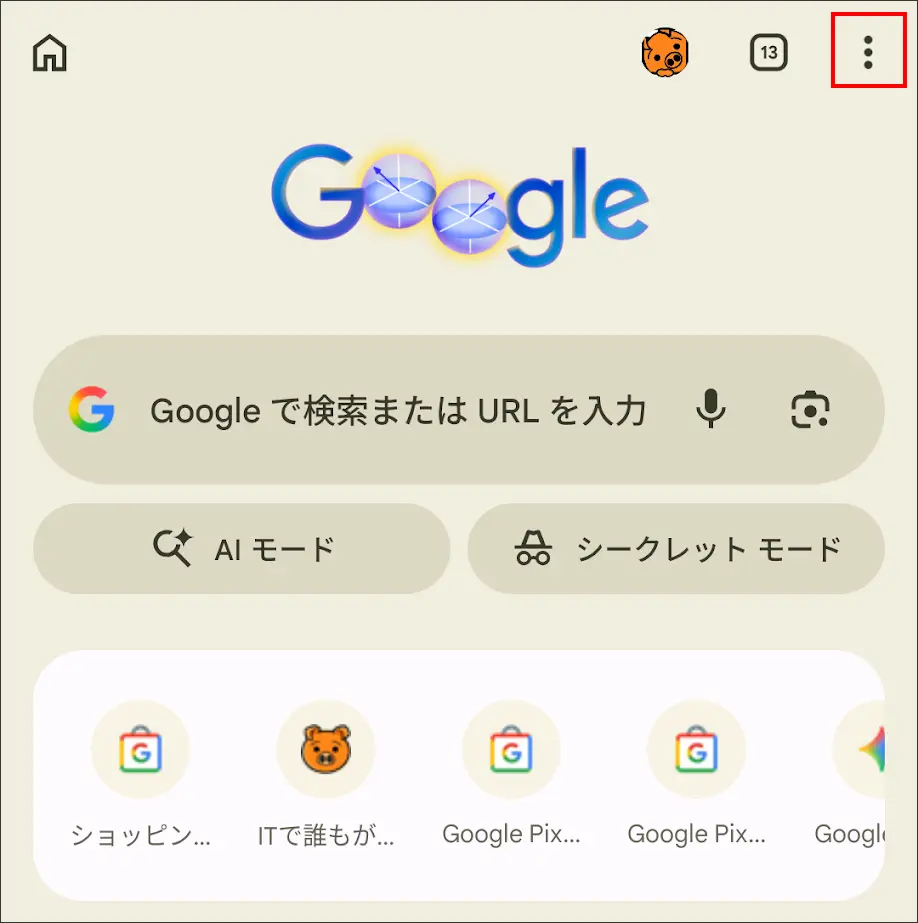Open AI モード
918x923 pixels.
pyautogui.click(x=242, y=548)
